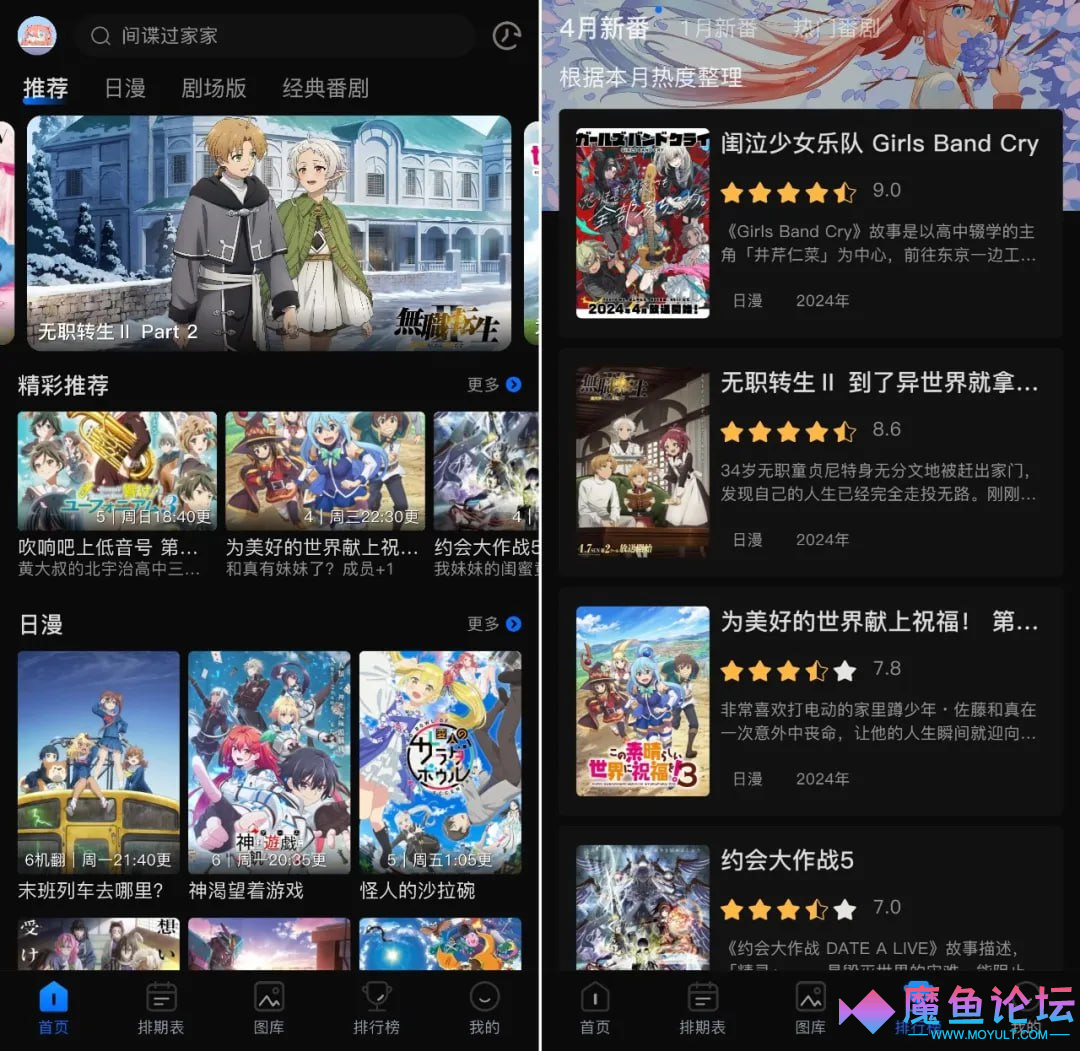Open the search box with 间谍过家家

click(x=275, y=36)
